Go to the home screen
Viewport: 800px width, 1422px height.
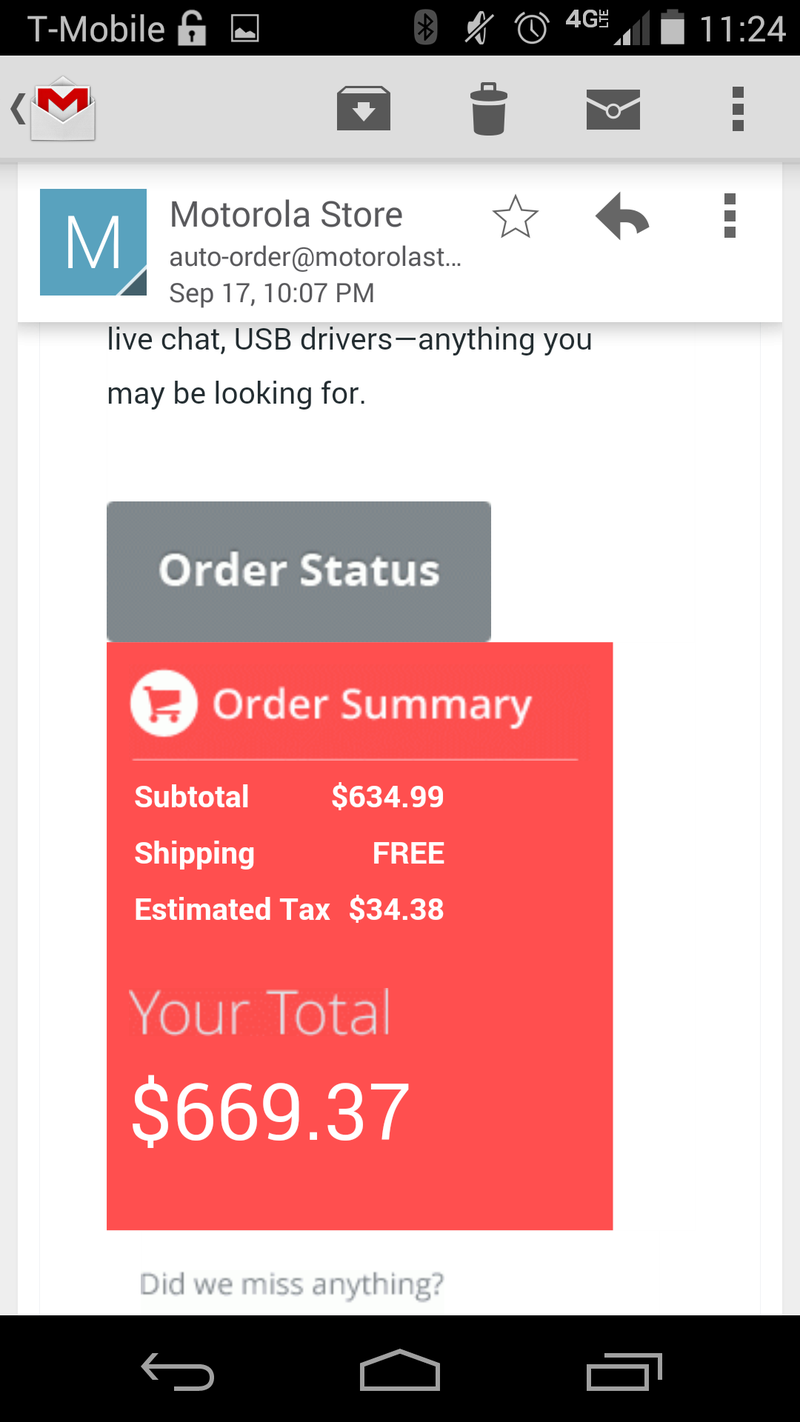click(400, 1369)
